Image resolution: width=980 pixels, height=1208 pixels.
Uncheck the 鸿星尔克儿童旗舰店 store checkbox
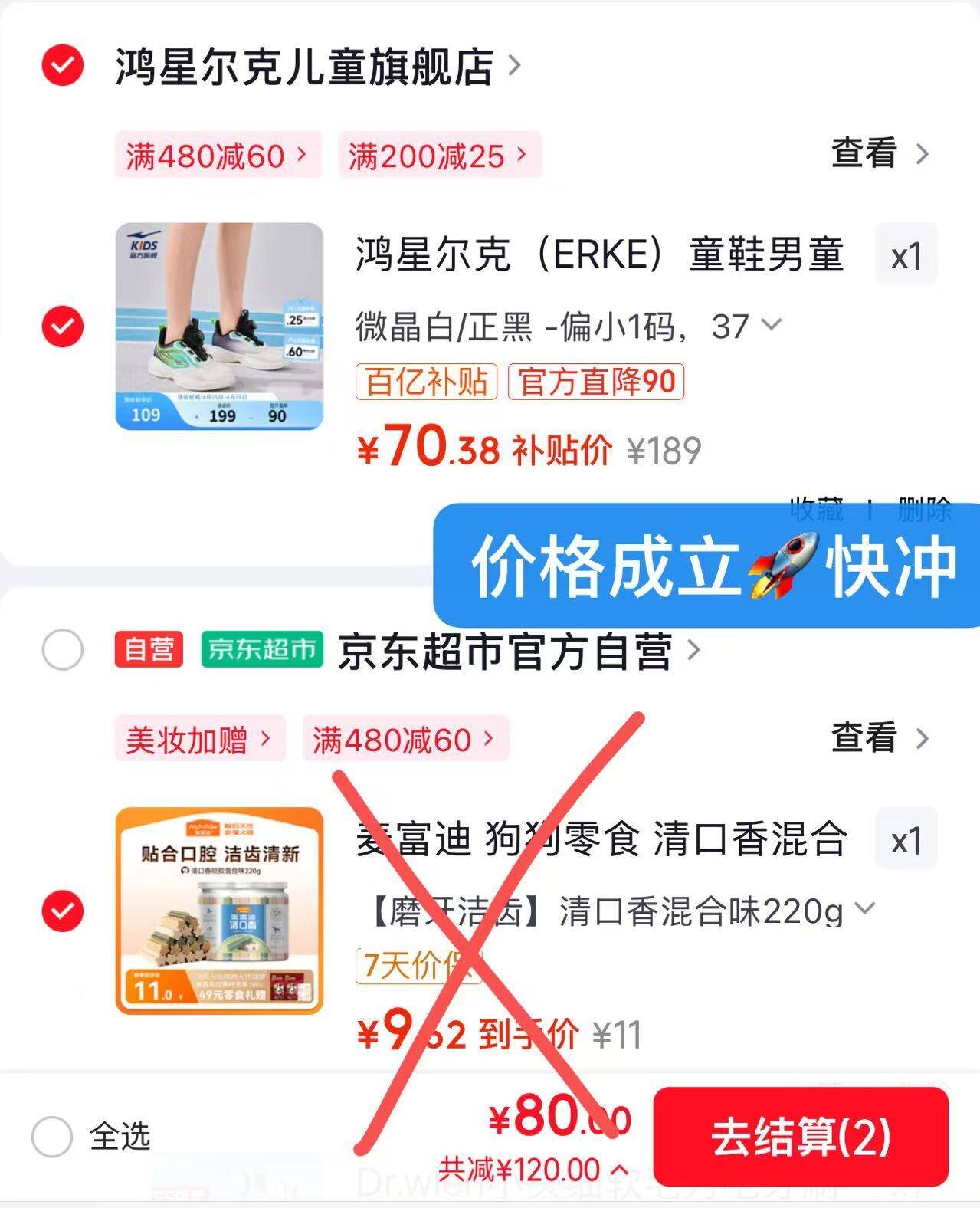pos(63,65)
